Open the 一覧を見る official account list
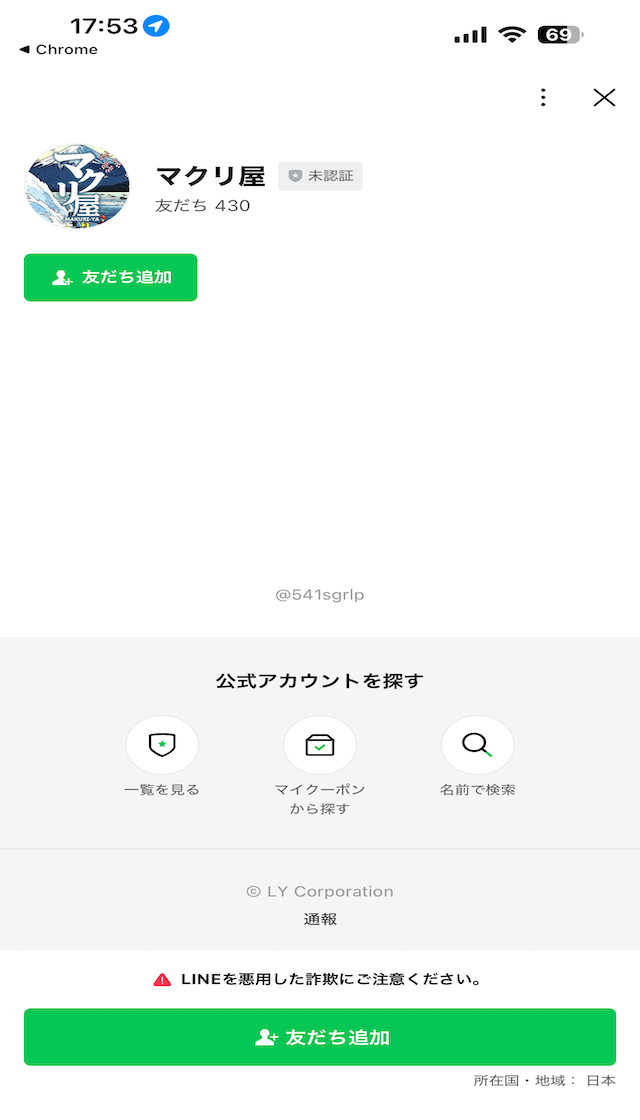Viewport: 640px width, 1120px height. click(162, 746)
